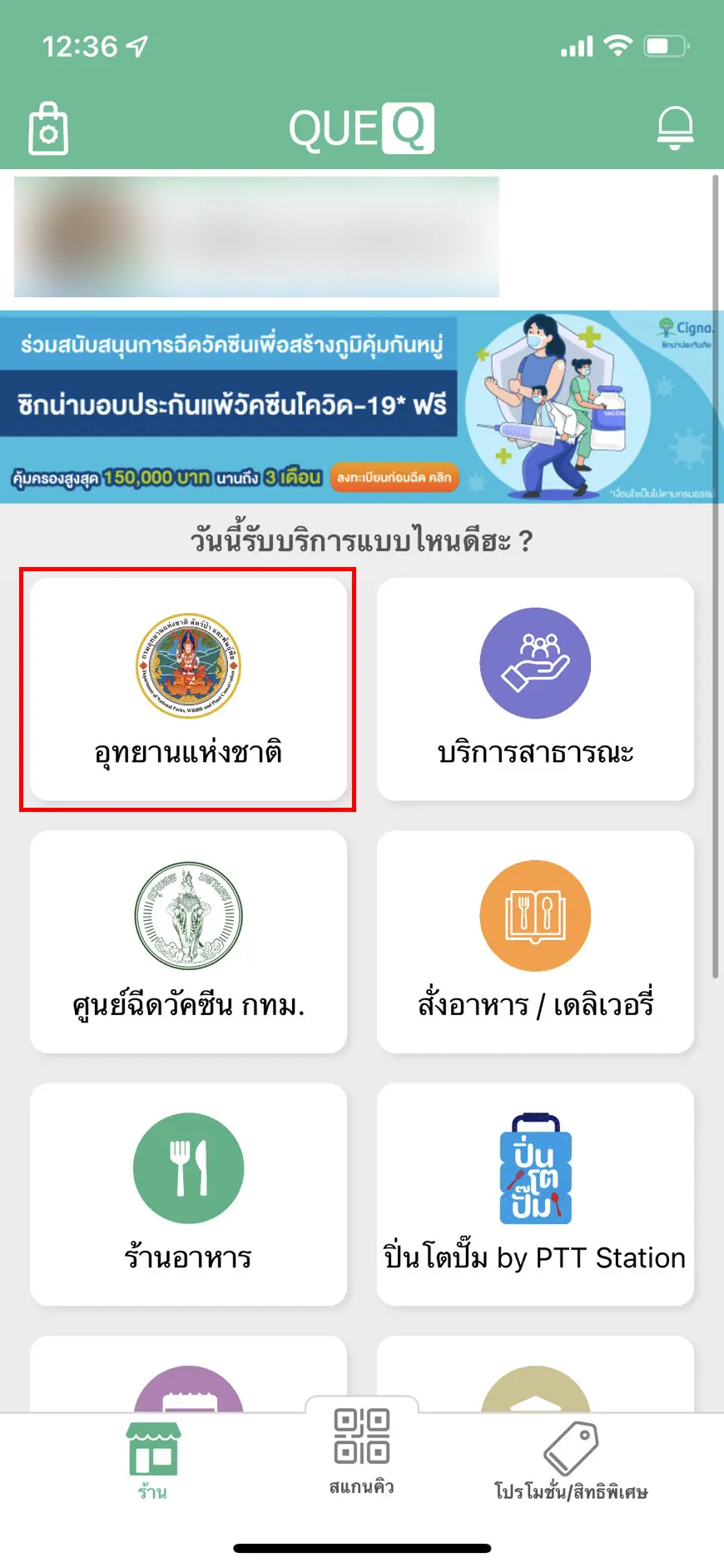Open the Cigna vaccine insurance banner
Image resolution: width=724 pixels, height=1568 pixels.
pyautogui.click(x=361, y=407)
